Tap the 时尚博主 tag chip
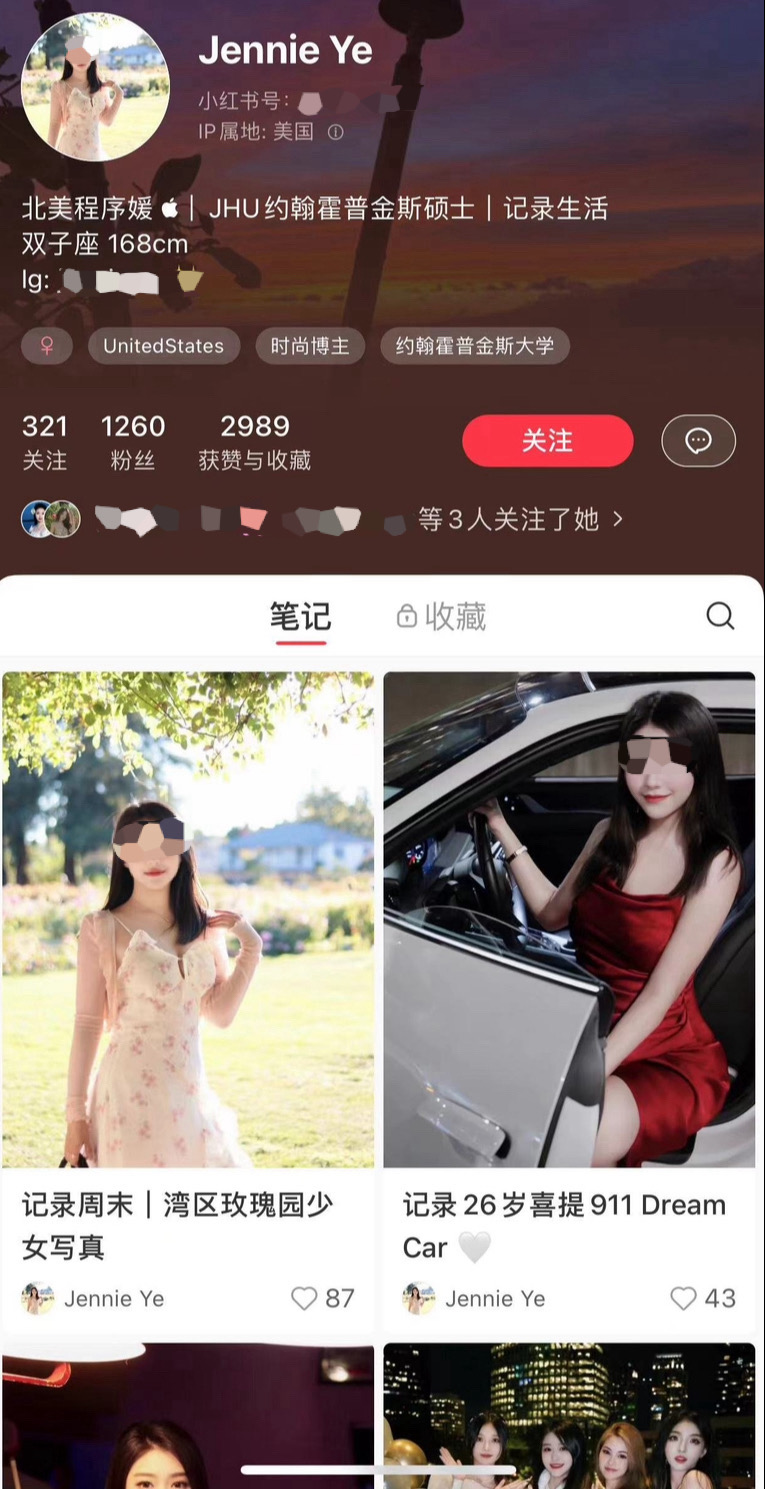This screenshot has width=765, height=1489. (309, 346)
